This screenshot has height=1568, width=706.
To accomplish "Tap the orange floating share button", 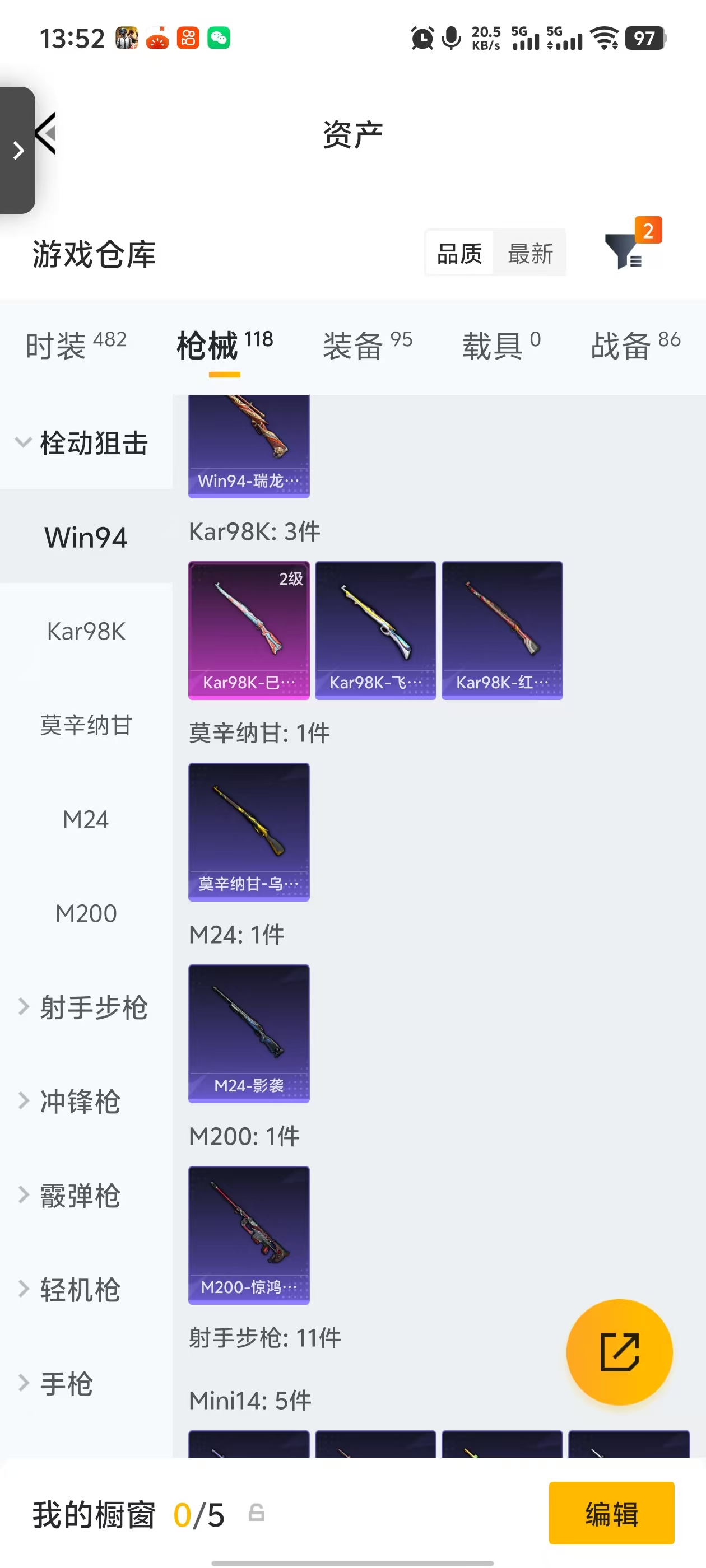I will 619,1352.
